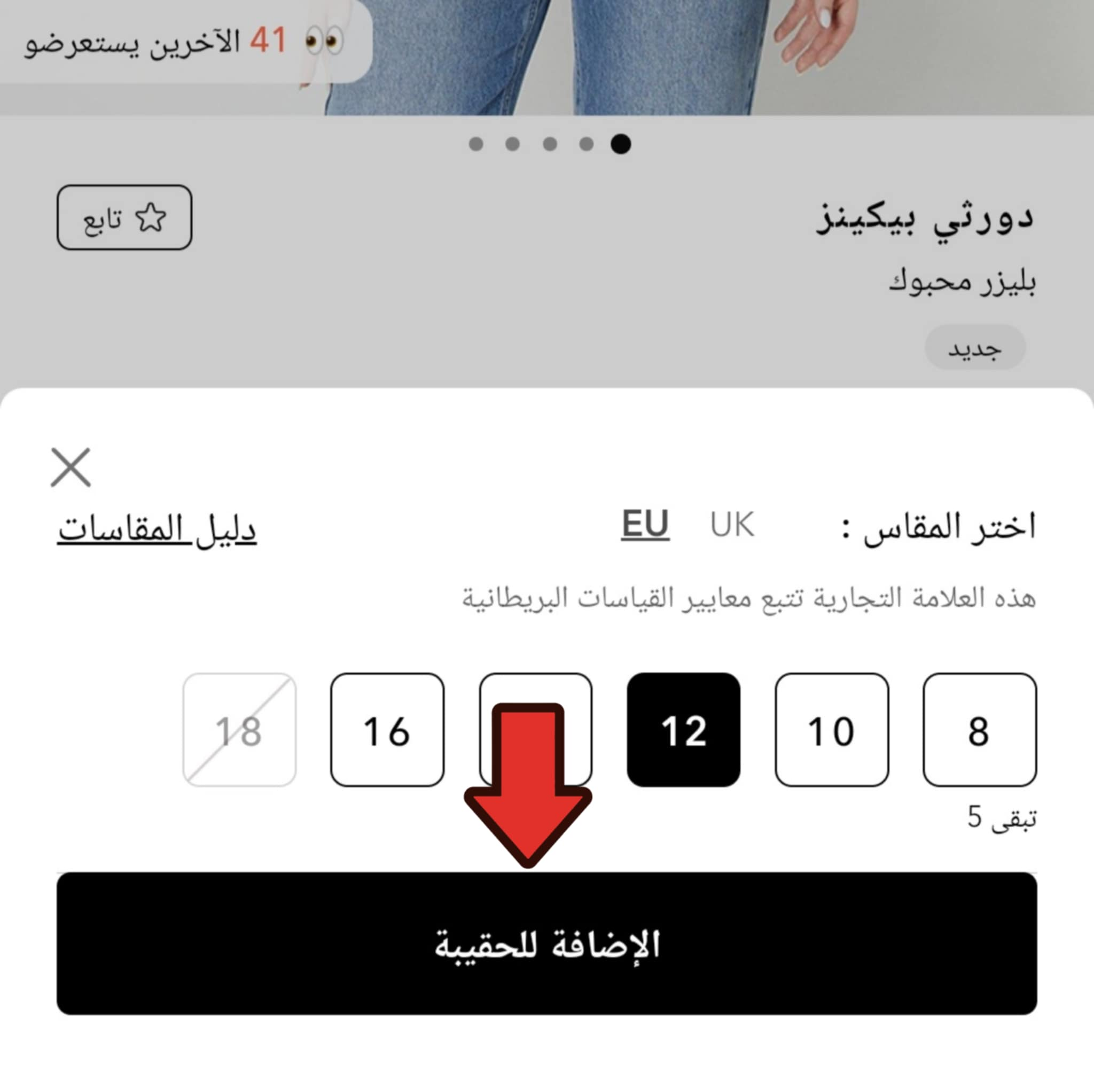The width and height of the screenshot is (1094, 1092).
Task: Follow the Dorothy Perkins brand
Action: click(x=124, y=217)
